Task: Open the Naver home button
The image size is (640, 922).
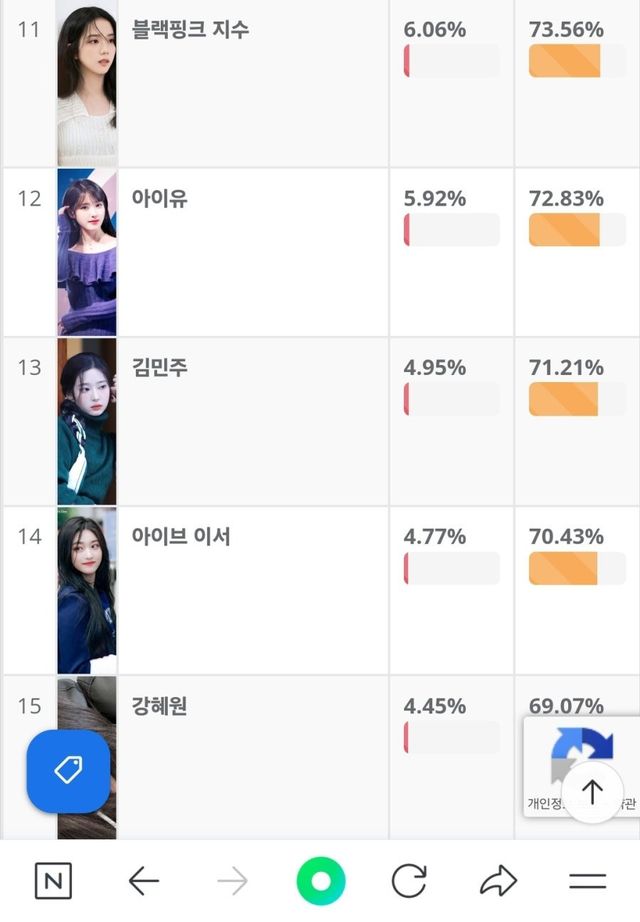Action: point(53,881)
